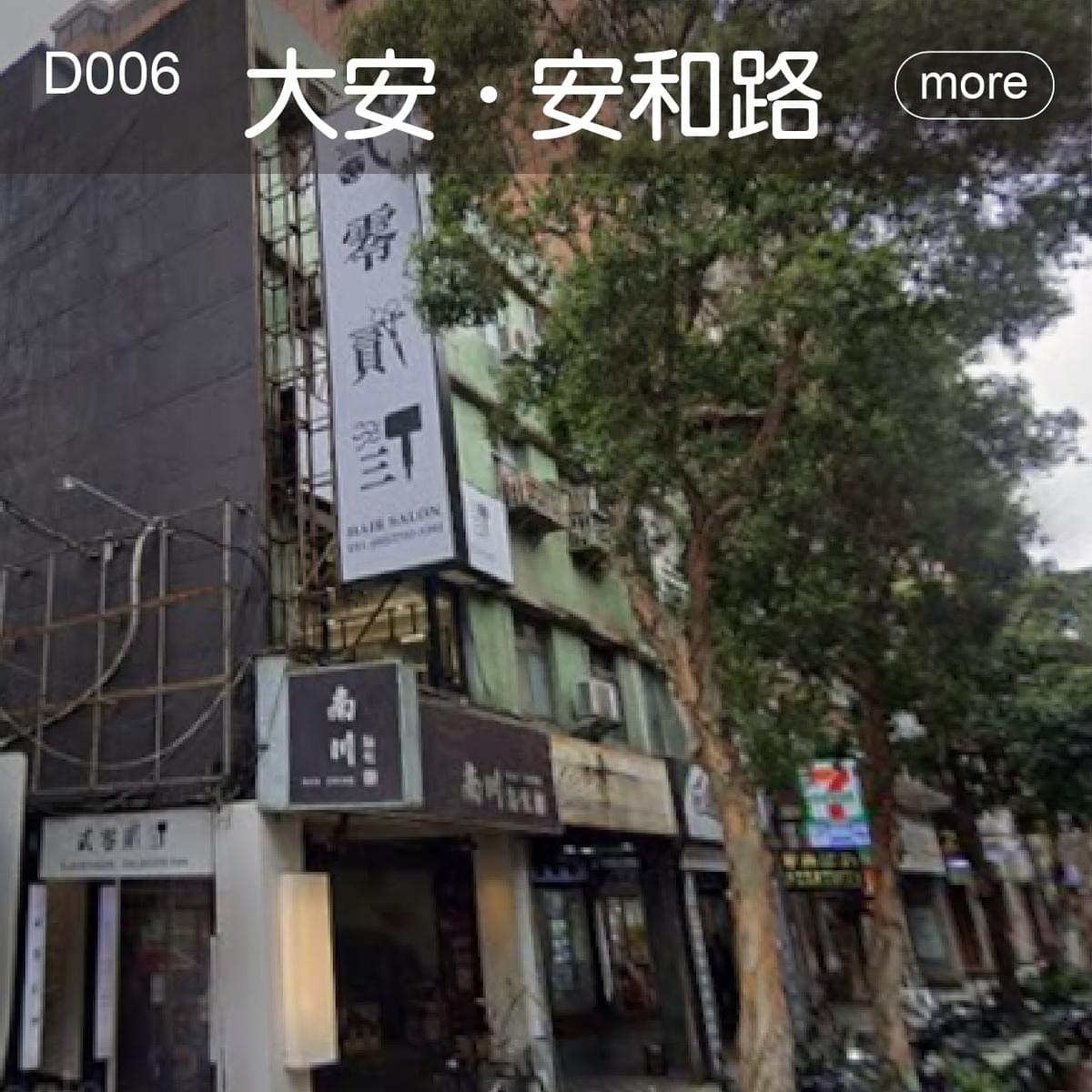
Task: Tap the more button for D006
Action: tap(974, 85)
